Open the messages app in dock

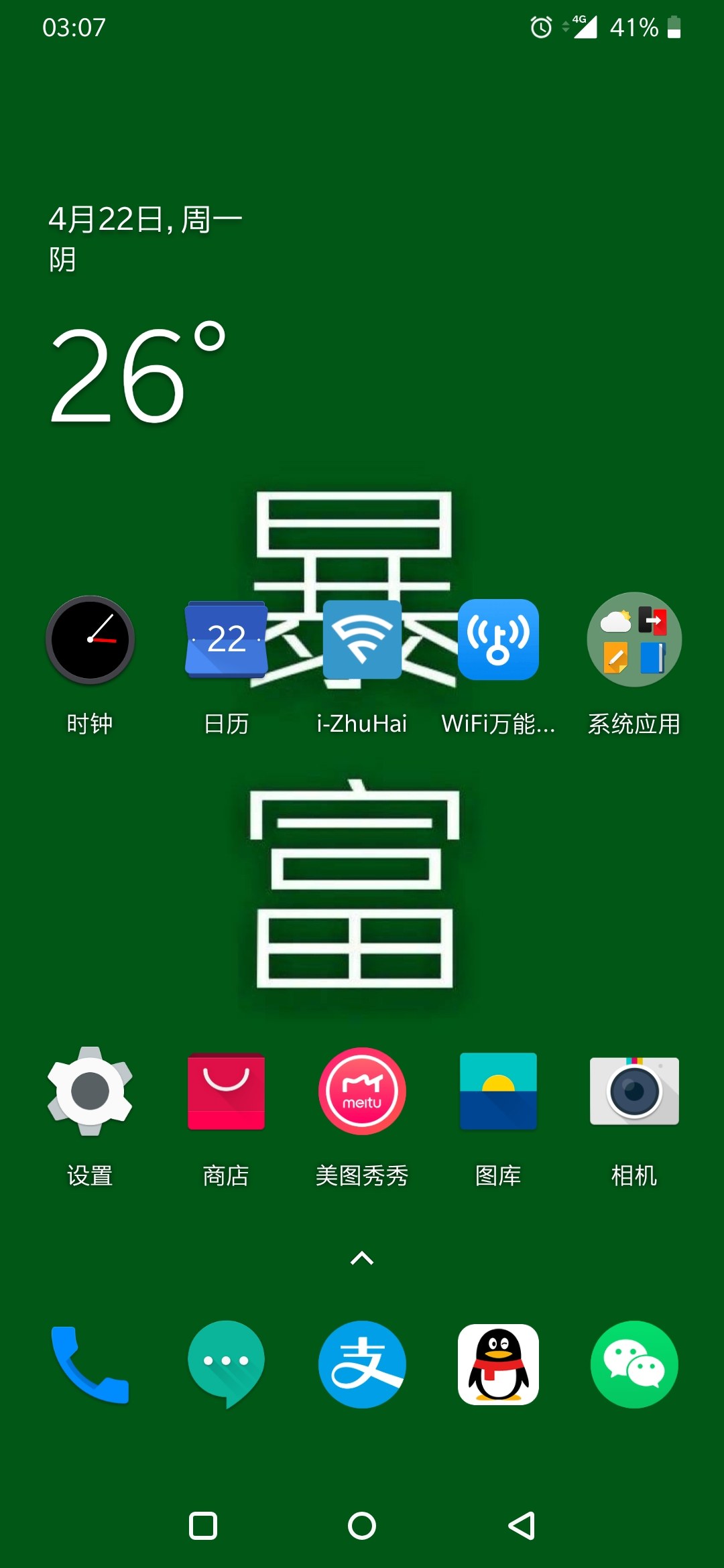pyautogui.click(x=226, y=1365)
